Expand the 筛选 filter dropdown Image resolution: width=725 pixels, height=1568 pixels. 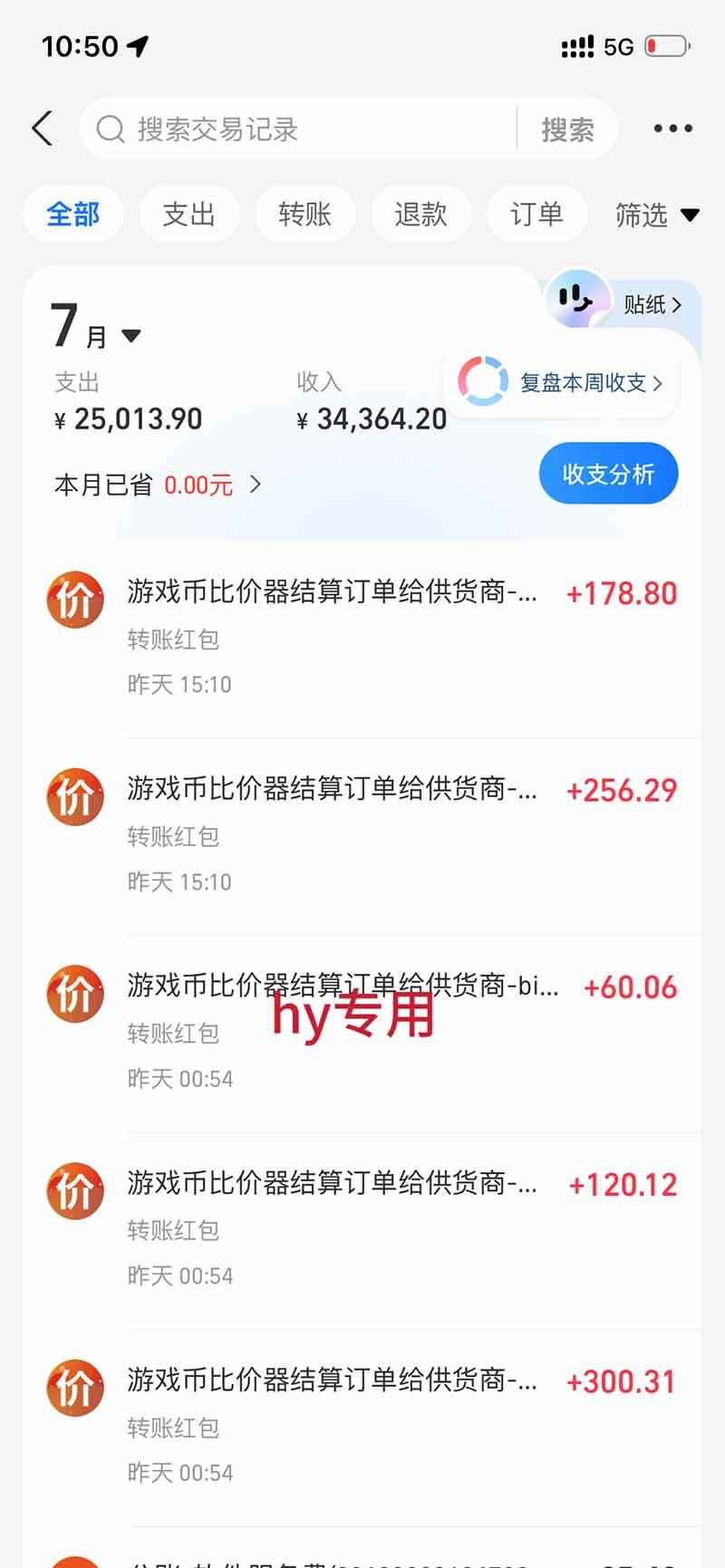click(x=657, y=215)
